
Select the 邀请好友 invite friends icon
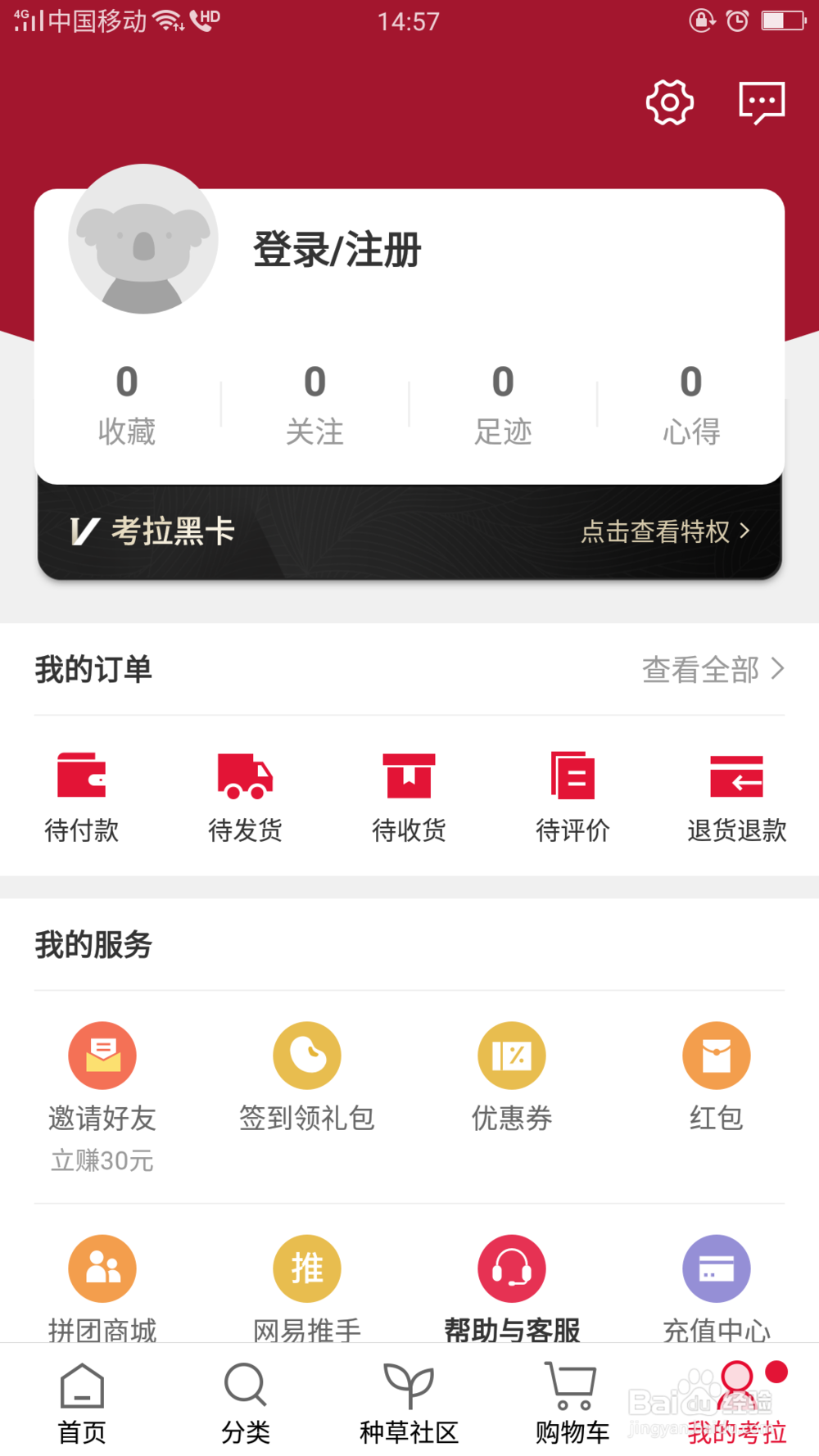pyautogui.click(x=102, y=1073)
